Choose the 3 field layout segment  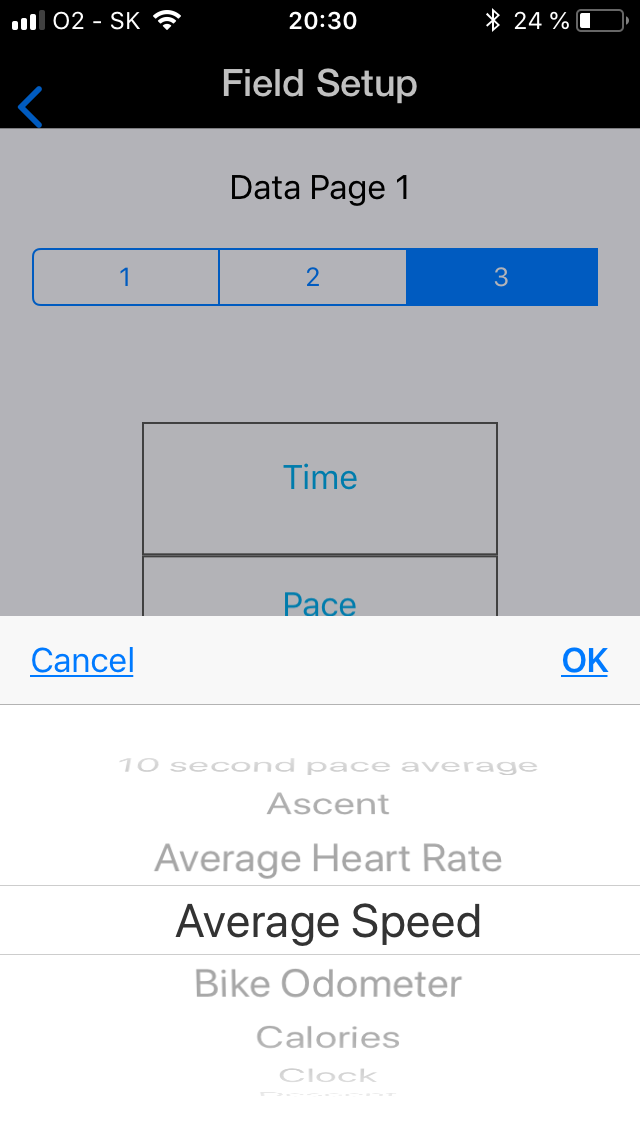click(x=502, y=277)
